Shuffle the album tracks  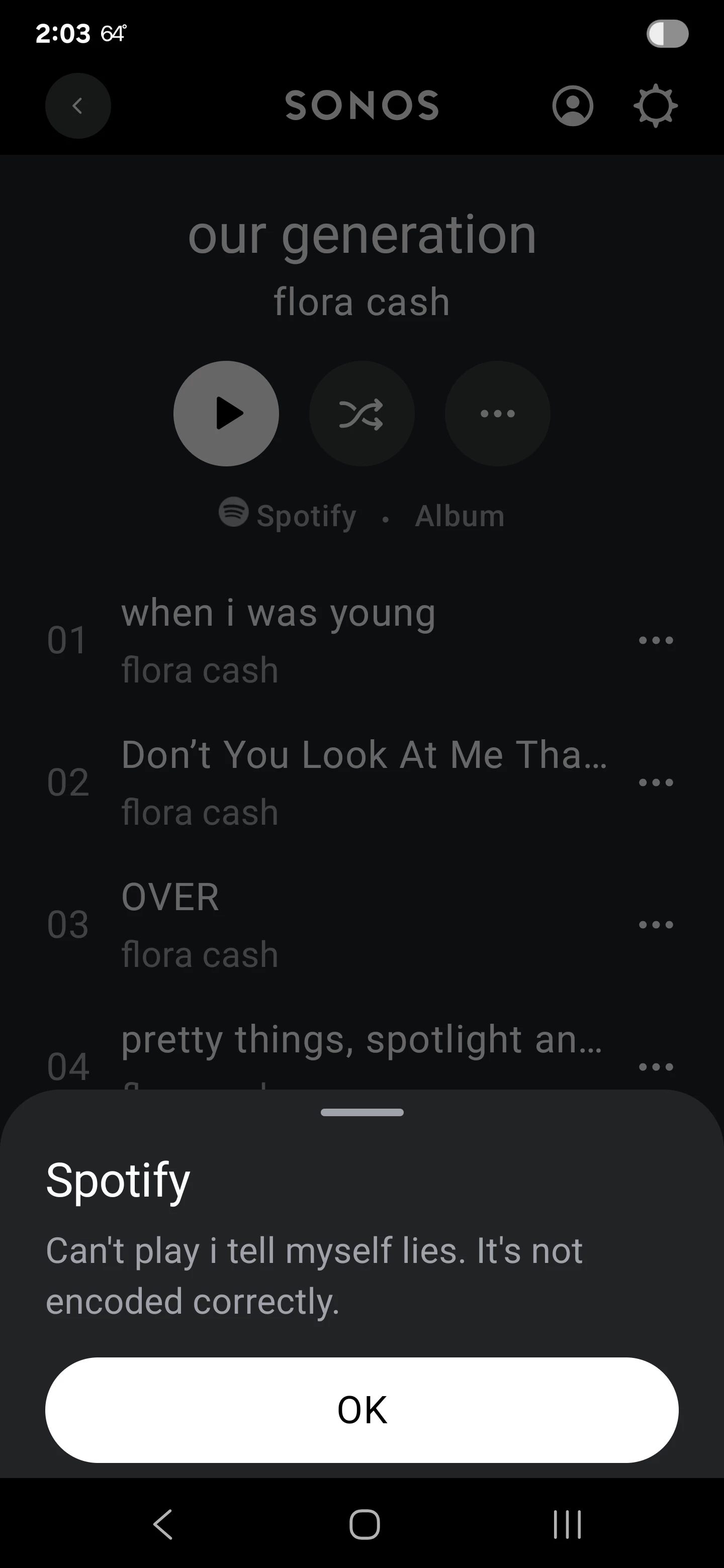(361, 414)
